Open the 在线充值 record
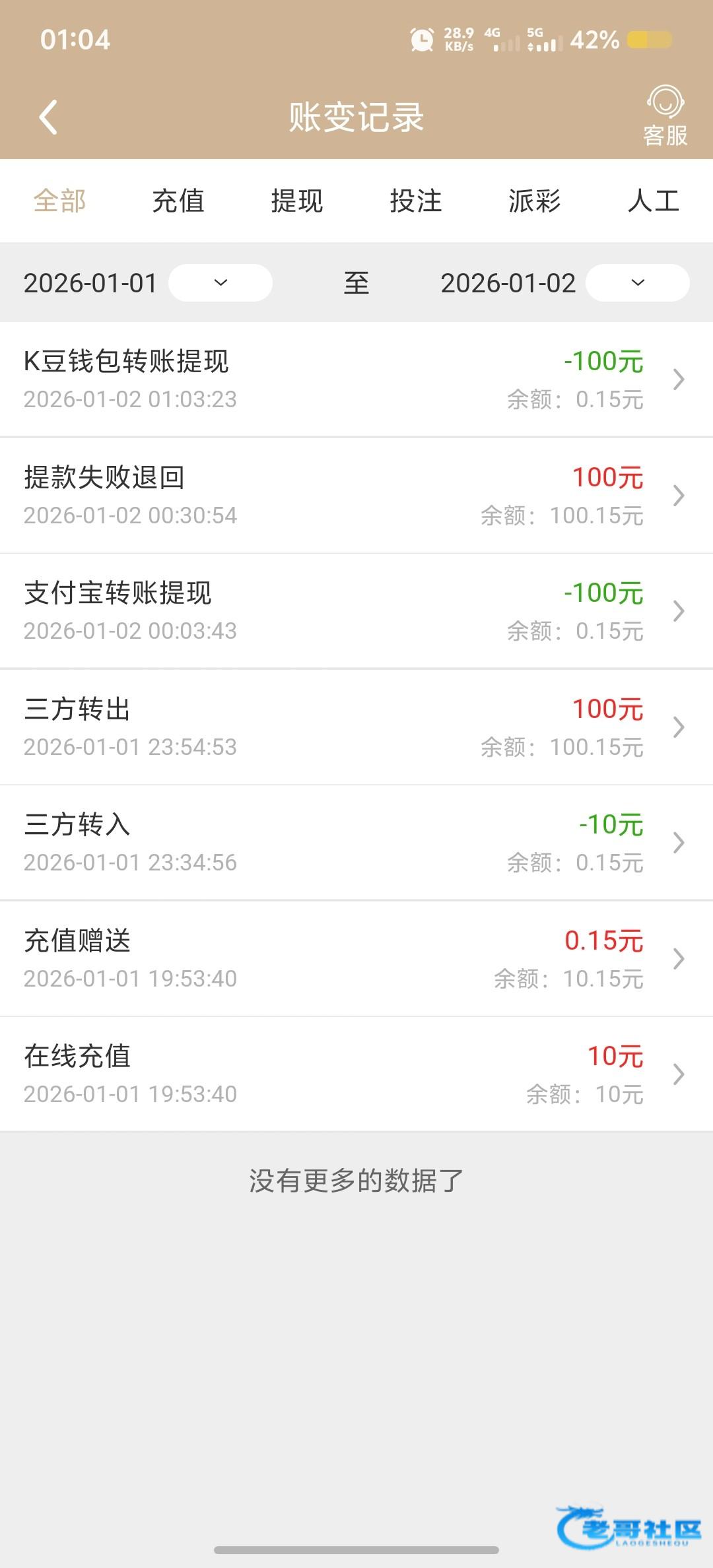713x1568 pixels. [x=356, y=1074]
